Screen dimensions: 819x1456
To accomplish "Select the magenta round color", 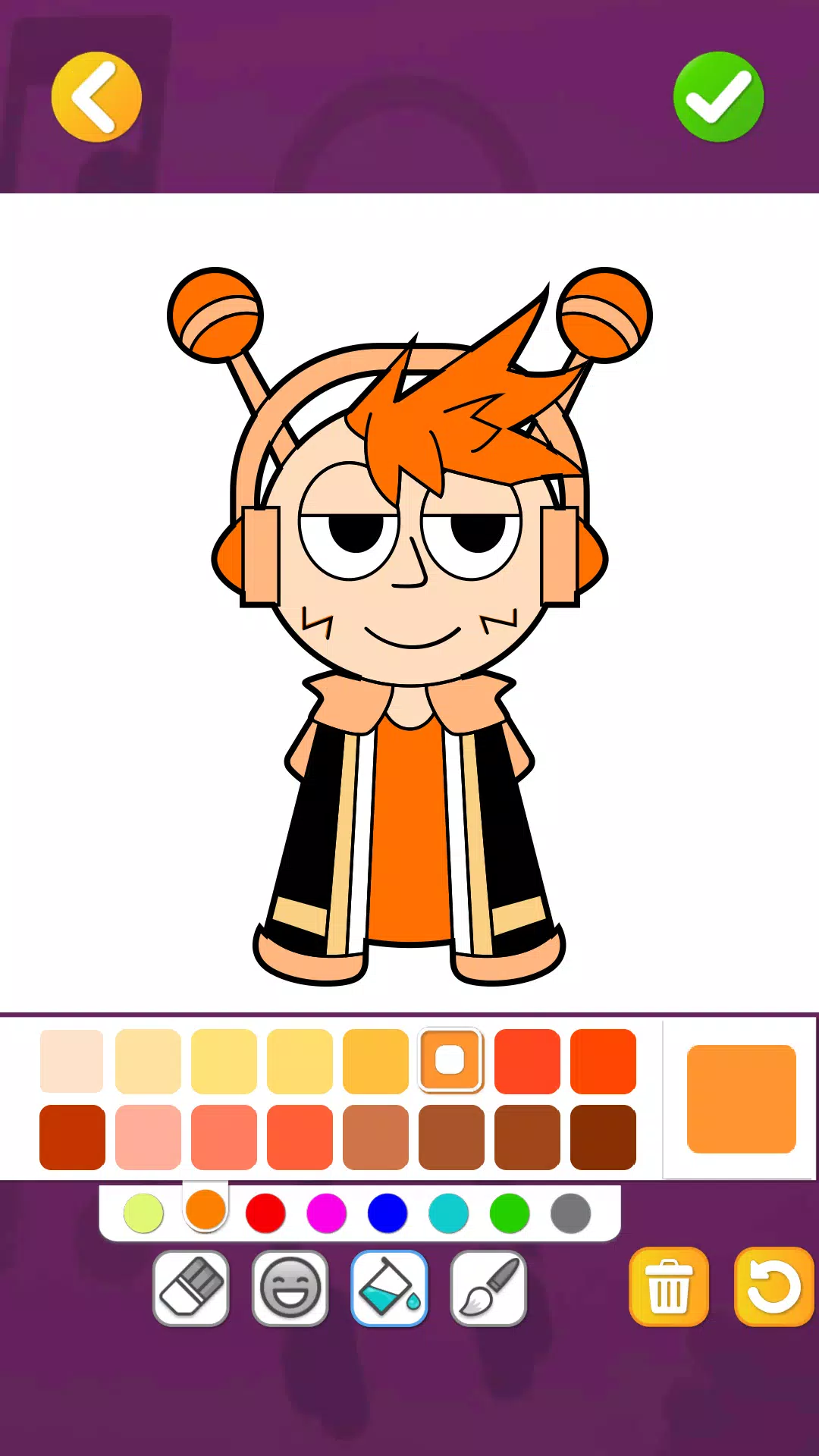I will (327, 1210).
